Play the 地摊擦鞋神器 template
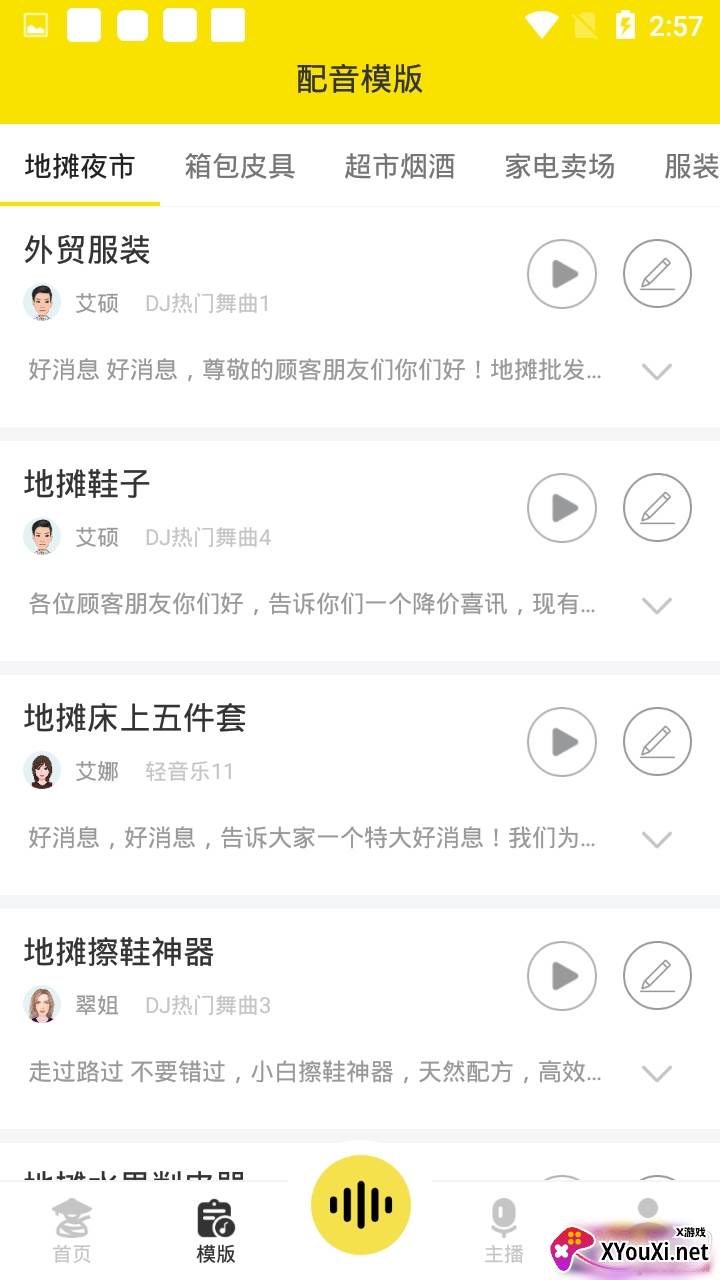The image size is (720, 1280). click(562, 976)
